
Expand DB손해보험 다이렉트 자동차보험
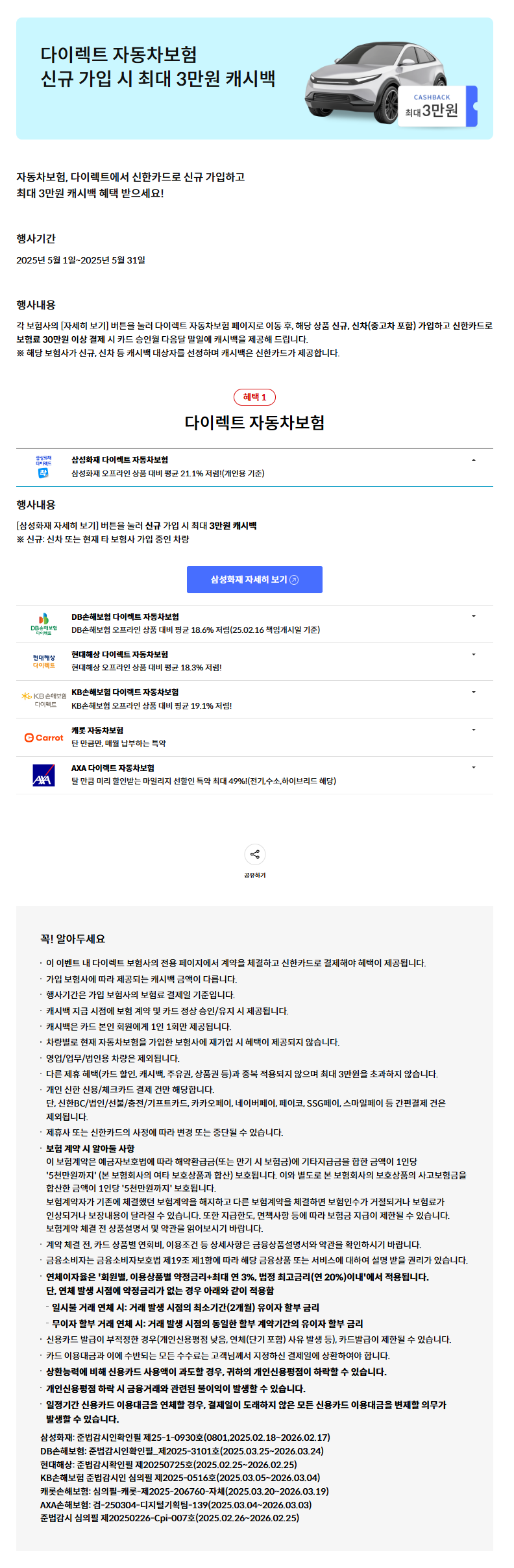[473, 617]
